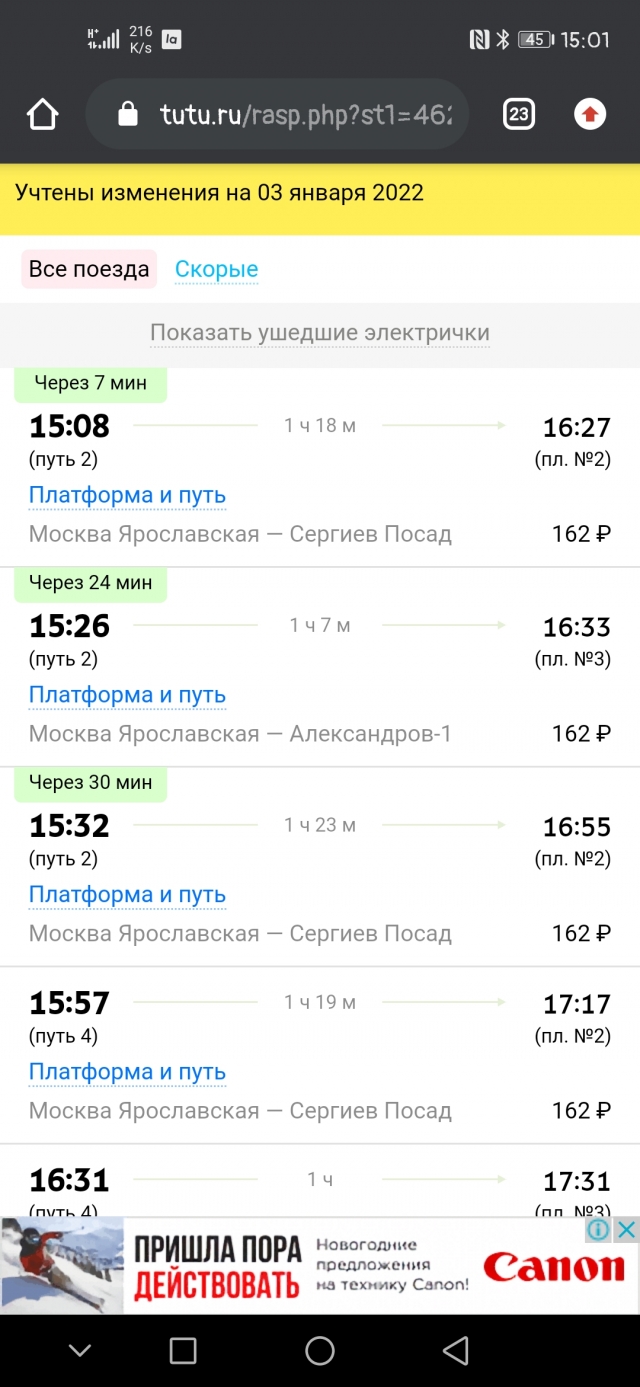This screenshot has height=1387, width=640.
Task: Open the ad info icon
Action: (598, 1230)
